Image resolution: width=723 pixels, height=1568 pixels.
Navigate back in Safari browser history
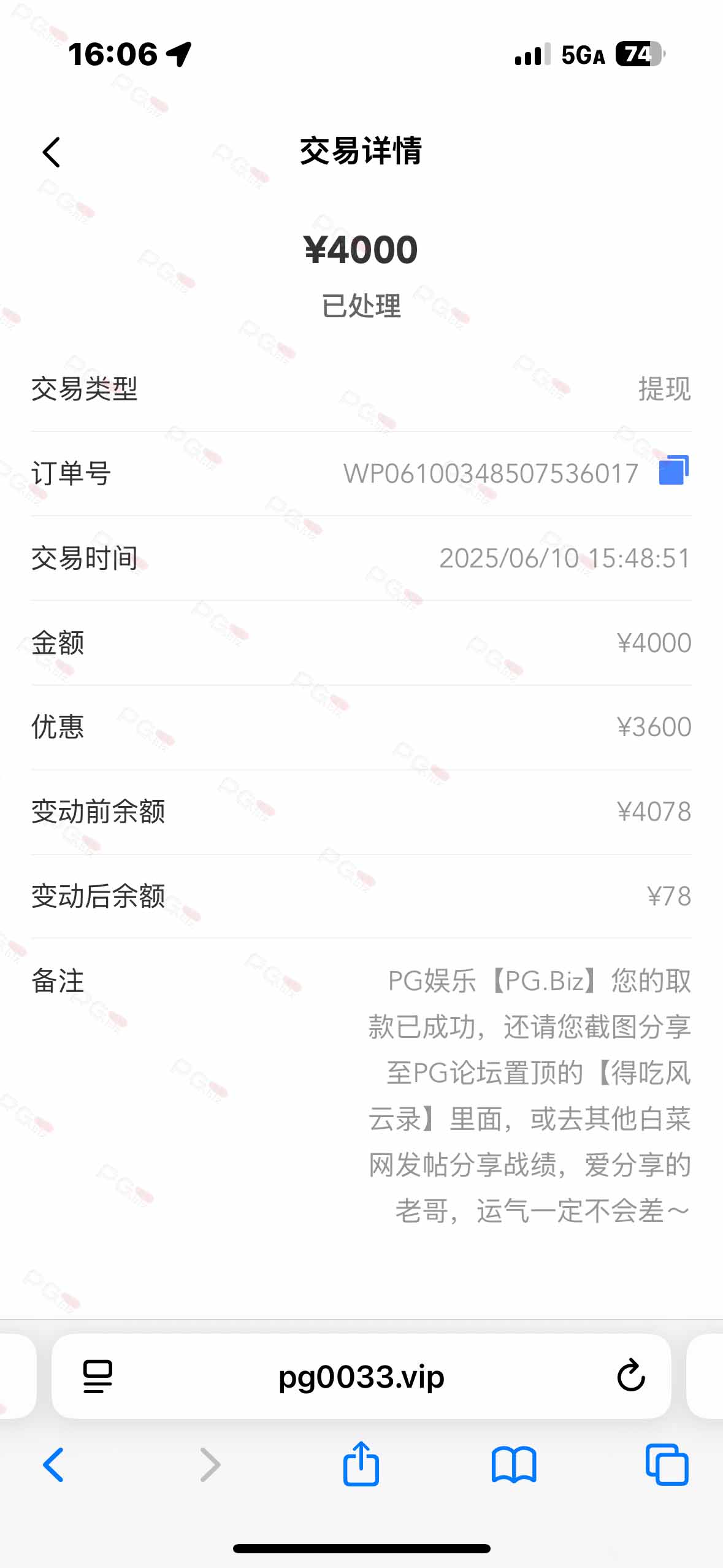tap(53, 1465)
